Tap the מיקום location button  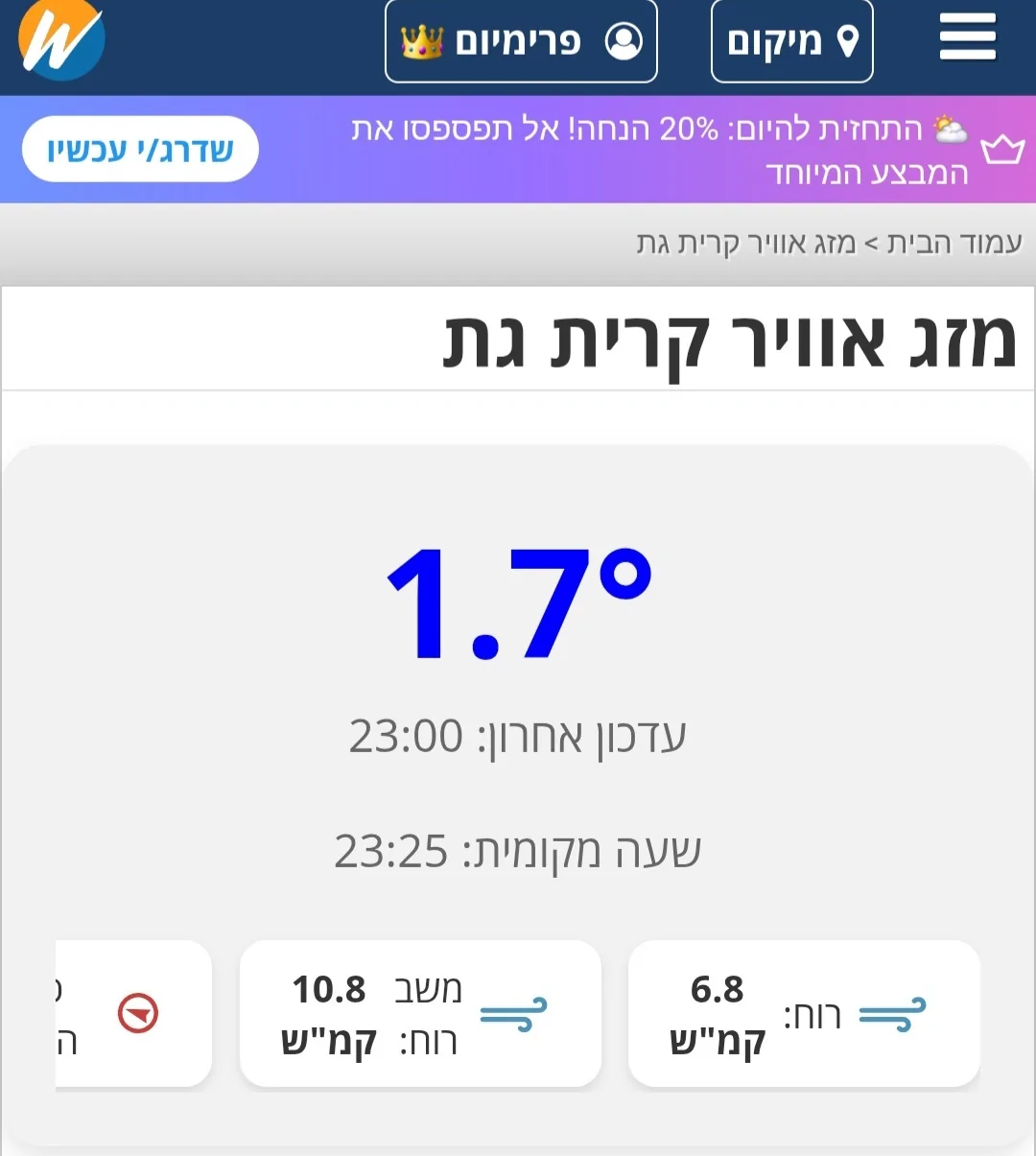(791, 41)
